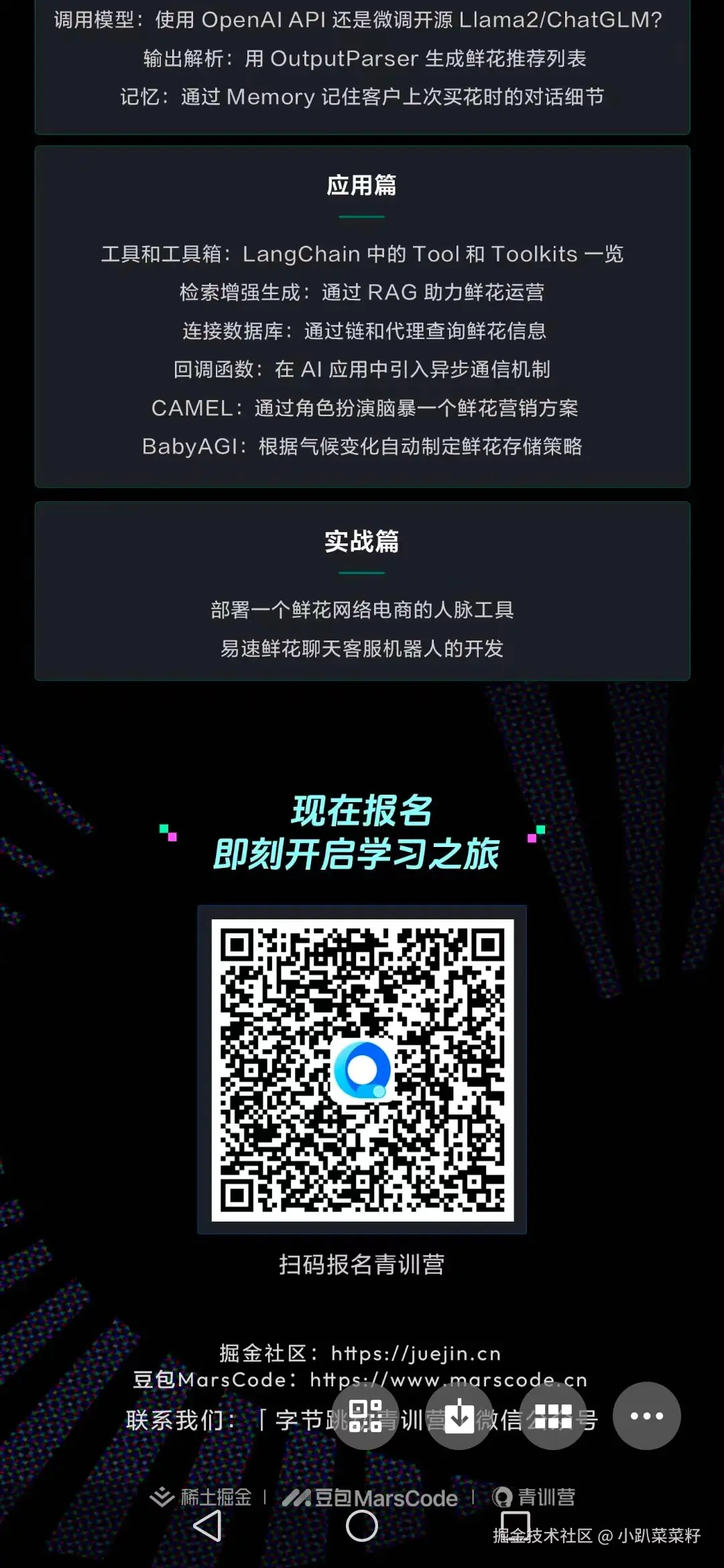
Task: Go back with the system back button
Action: [x=208, y=1526]
